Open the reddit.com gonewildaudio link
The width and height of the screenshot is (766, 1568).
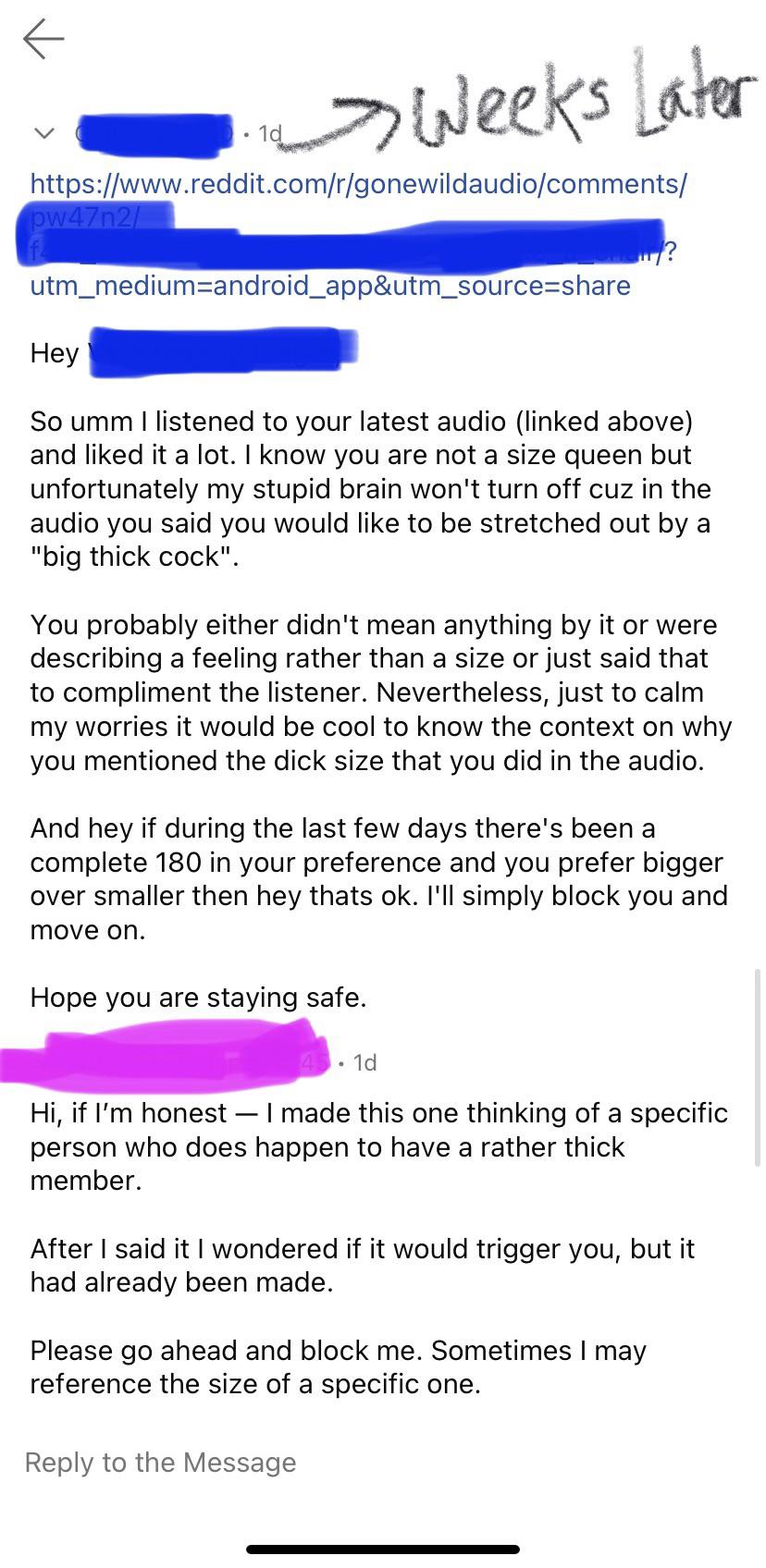coord(358,183)
